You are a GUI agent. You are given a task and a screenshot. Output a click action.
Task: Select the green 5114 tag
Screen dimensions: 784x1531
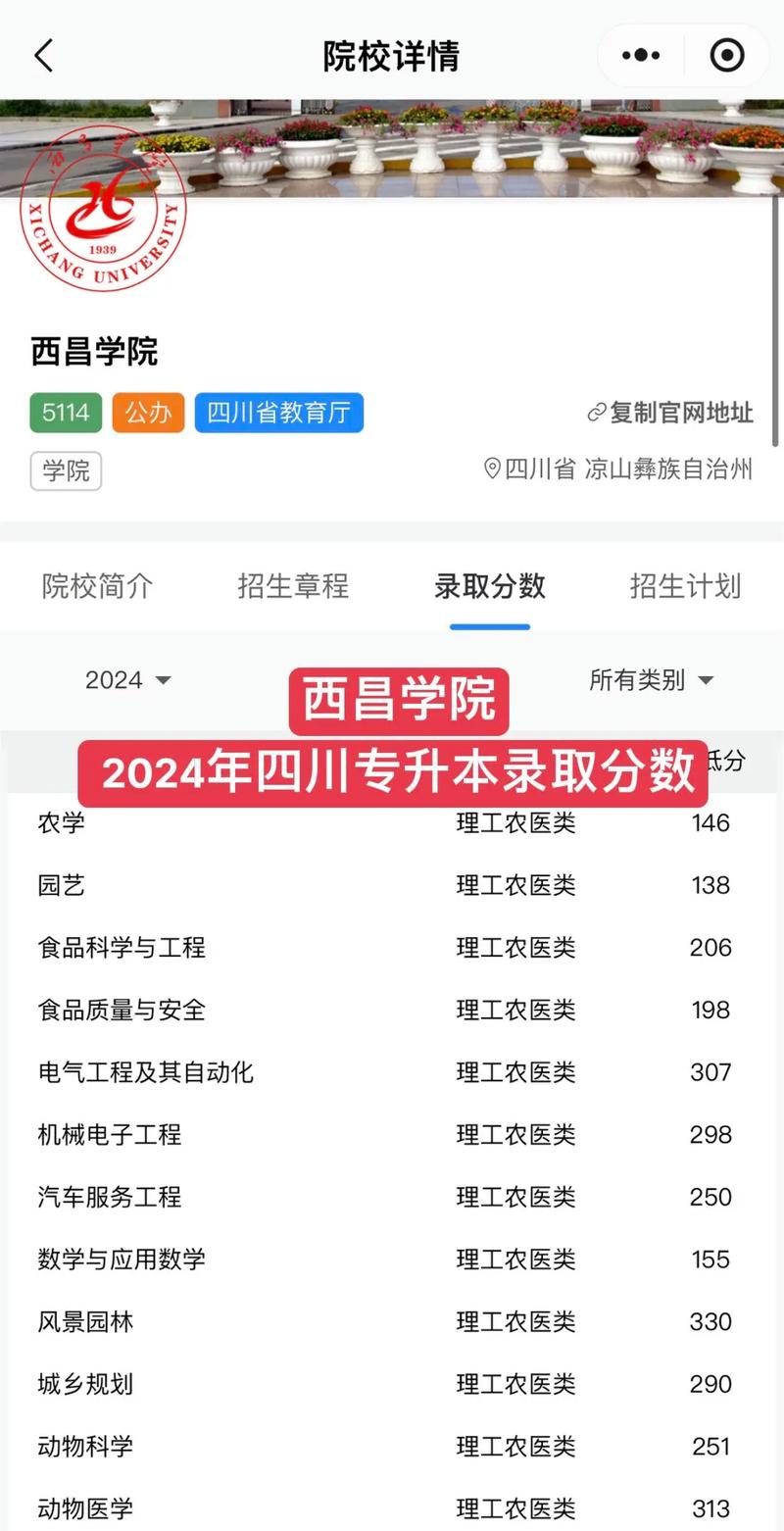65,413
